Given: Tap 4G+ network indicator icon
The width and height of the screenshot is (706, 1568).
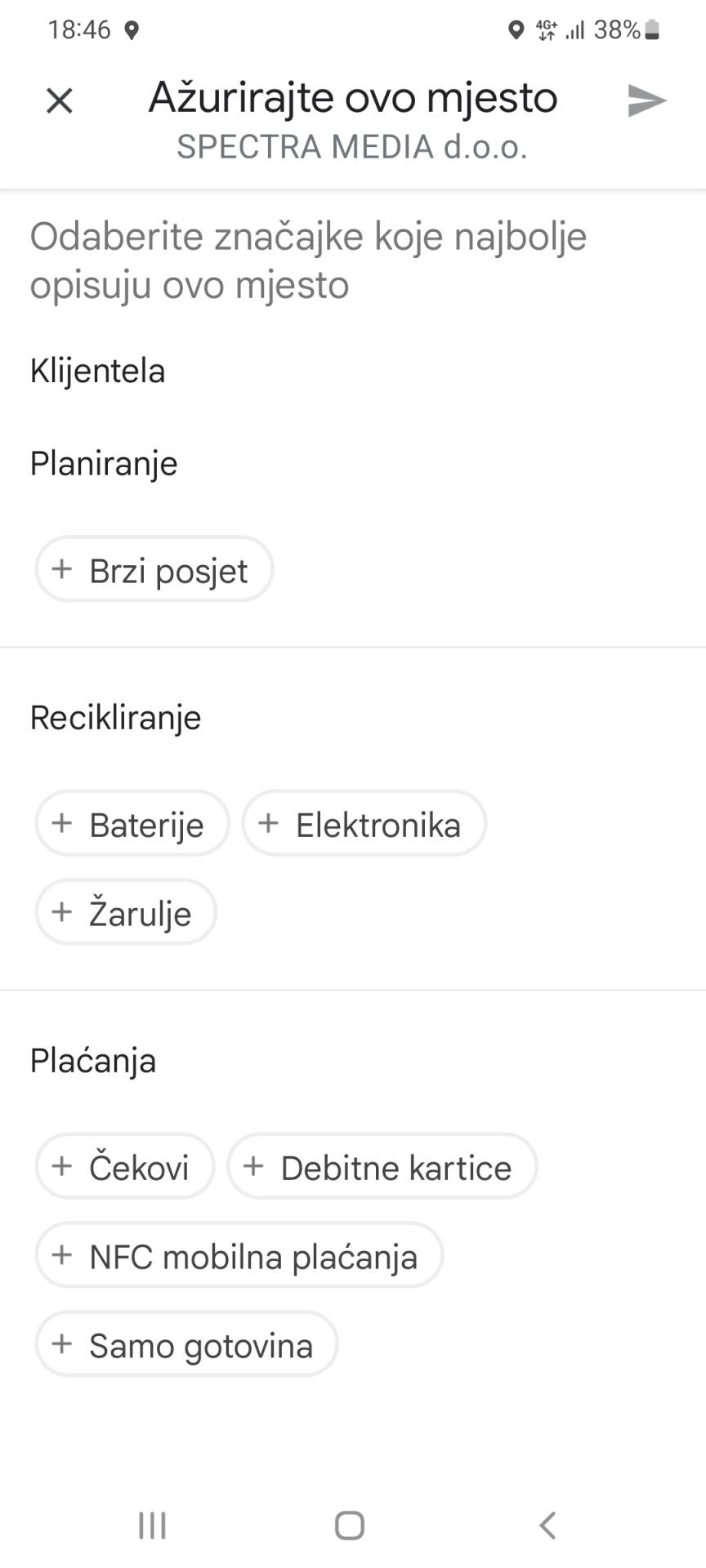Looking at the screenshot, I should click(544, 29).
